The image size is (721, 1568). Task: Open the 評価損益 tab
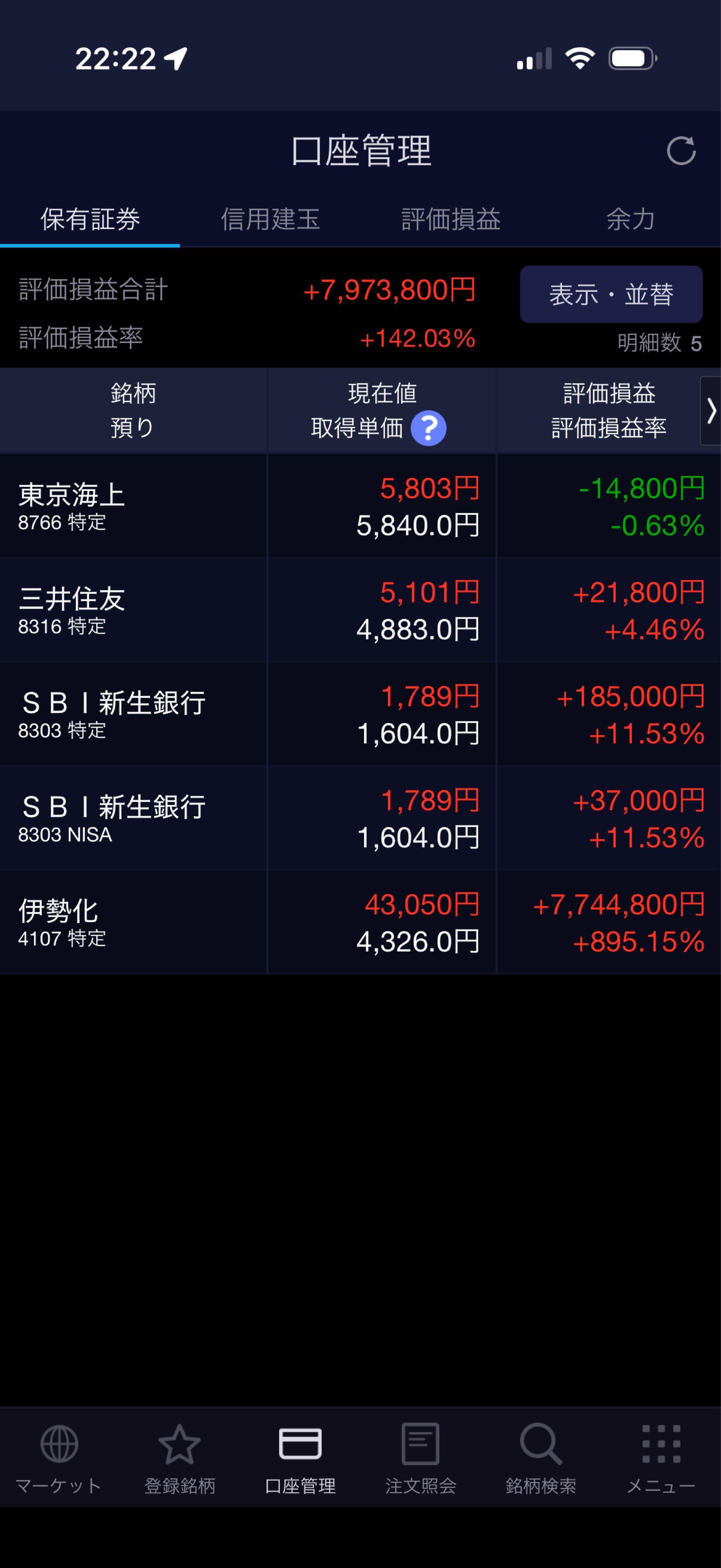pos(451,220)
